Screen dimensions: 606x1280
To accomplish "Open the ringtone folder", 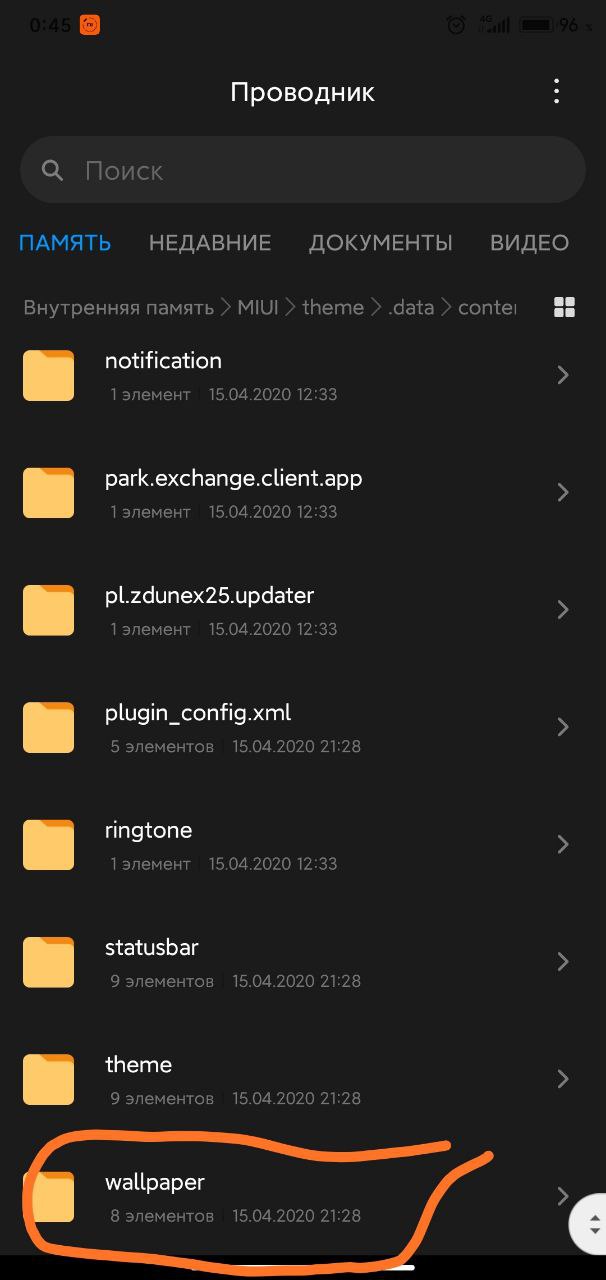I will pyautogui.click(x=303, y=845).
